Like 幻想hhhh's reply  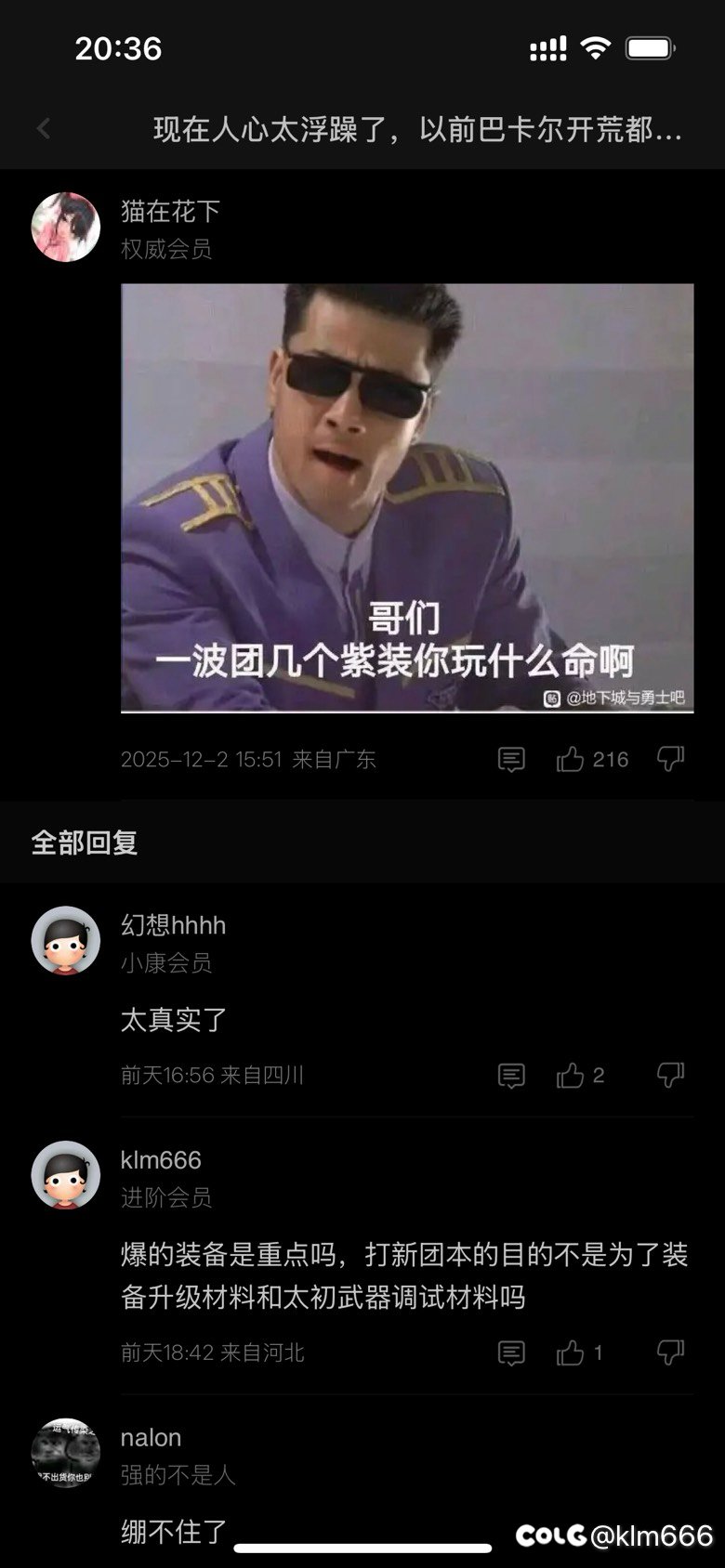pyautogui.click(x=570, y=1076)
